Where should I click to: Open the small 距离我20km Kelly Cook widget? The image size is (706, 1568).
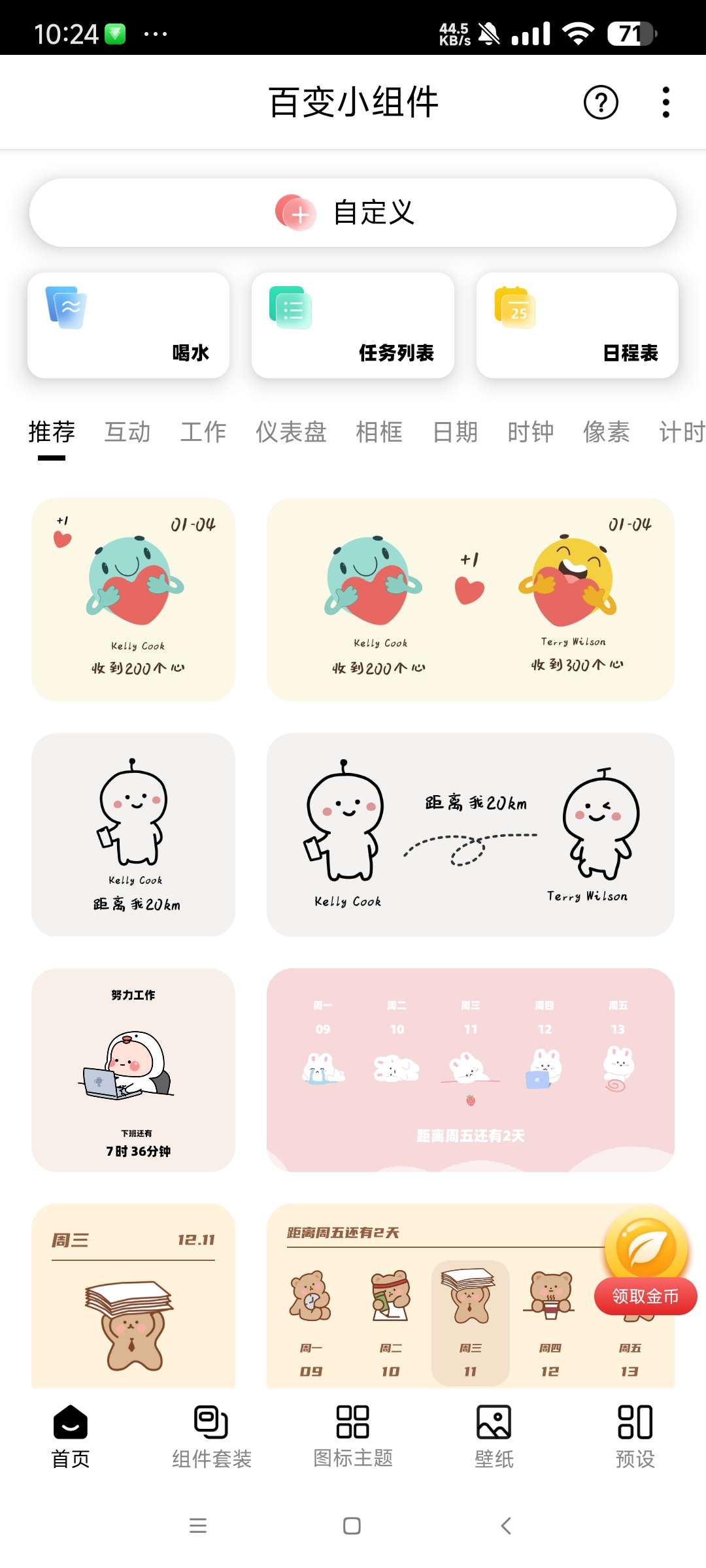133,834
